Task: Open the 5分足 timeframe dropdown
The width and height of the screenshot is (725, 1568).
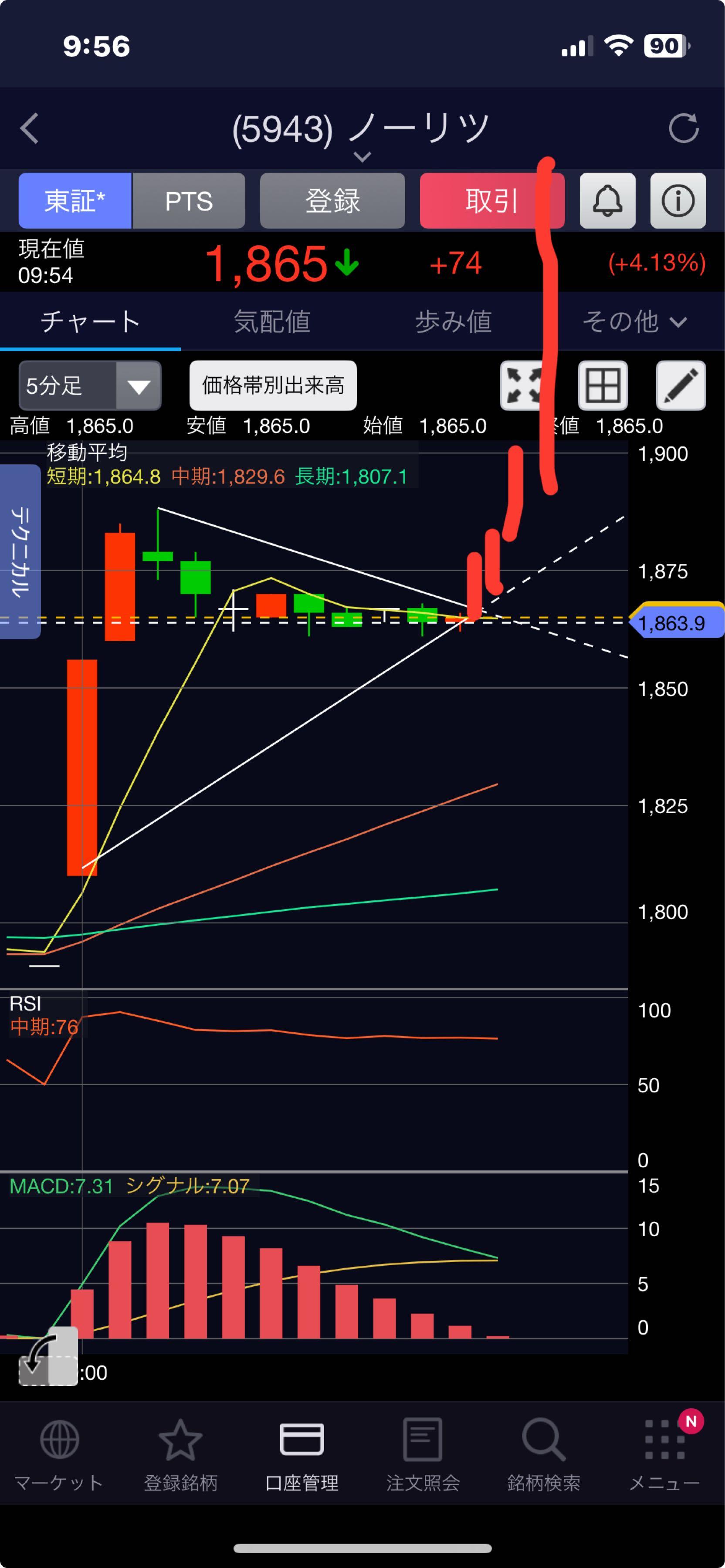Action: pos(90,385)
